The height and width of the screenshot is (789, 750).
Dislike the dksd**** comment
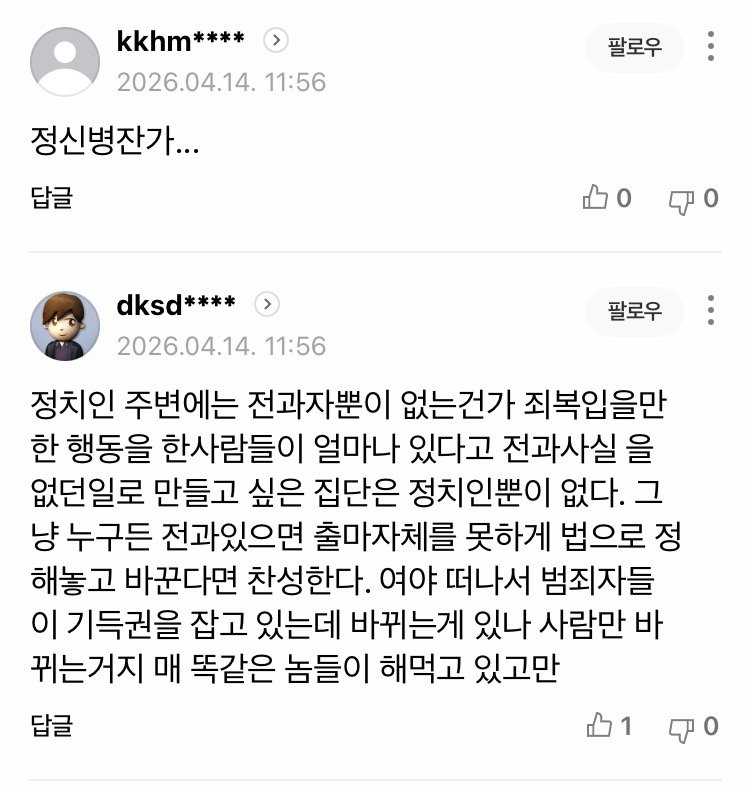tap(682, 726)
